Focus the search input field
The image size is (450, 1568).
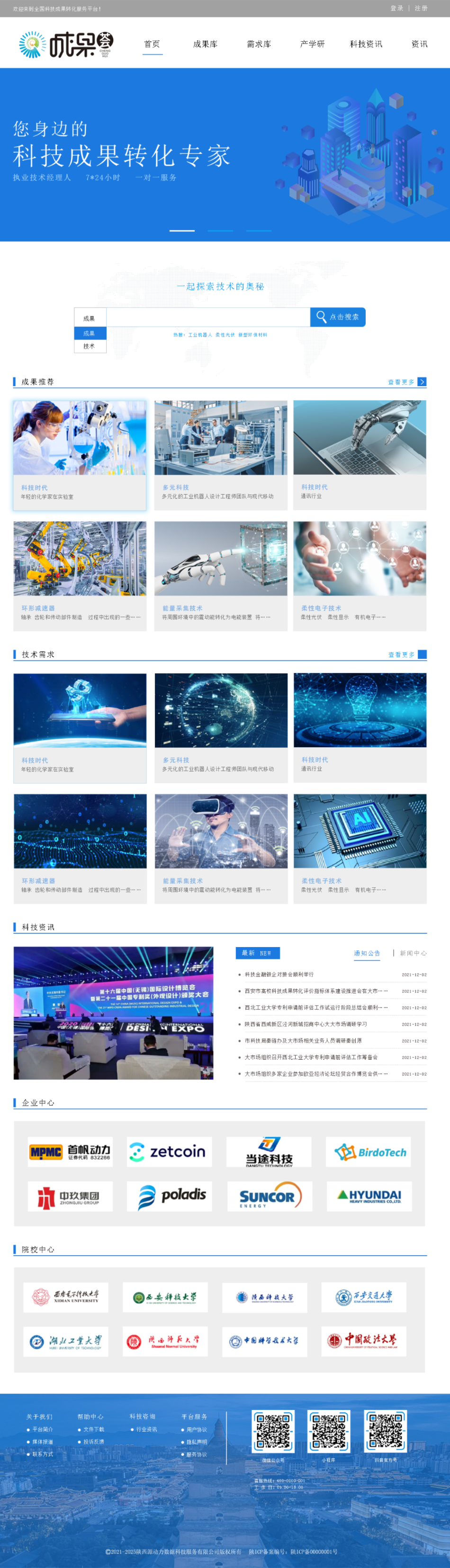point(207,317)
